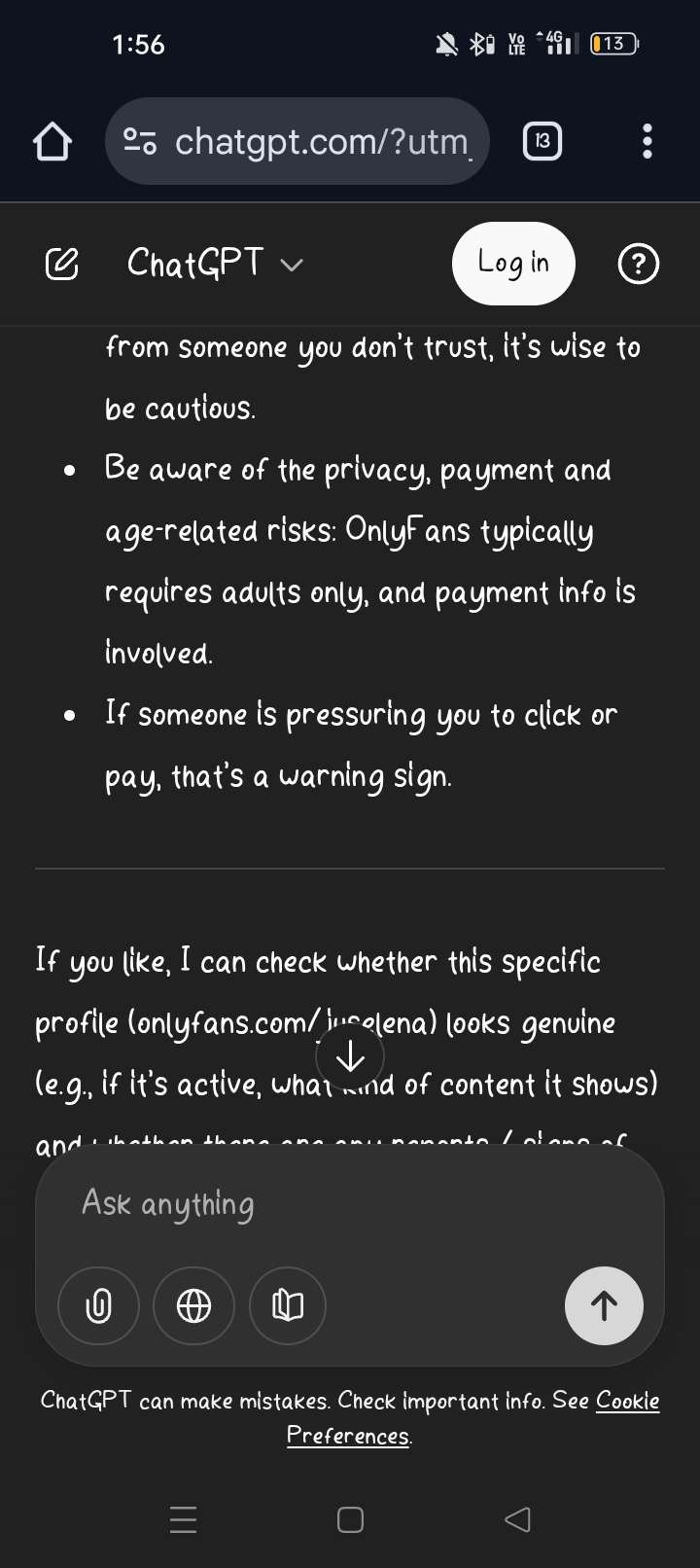Open the help question mark
700x1568 pixels.
click(639, 264)
